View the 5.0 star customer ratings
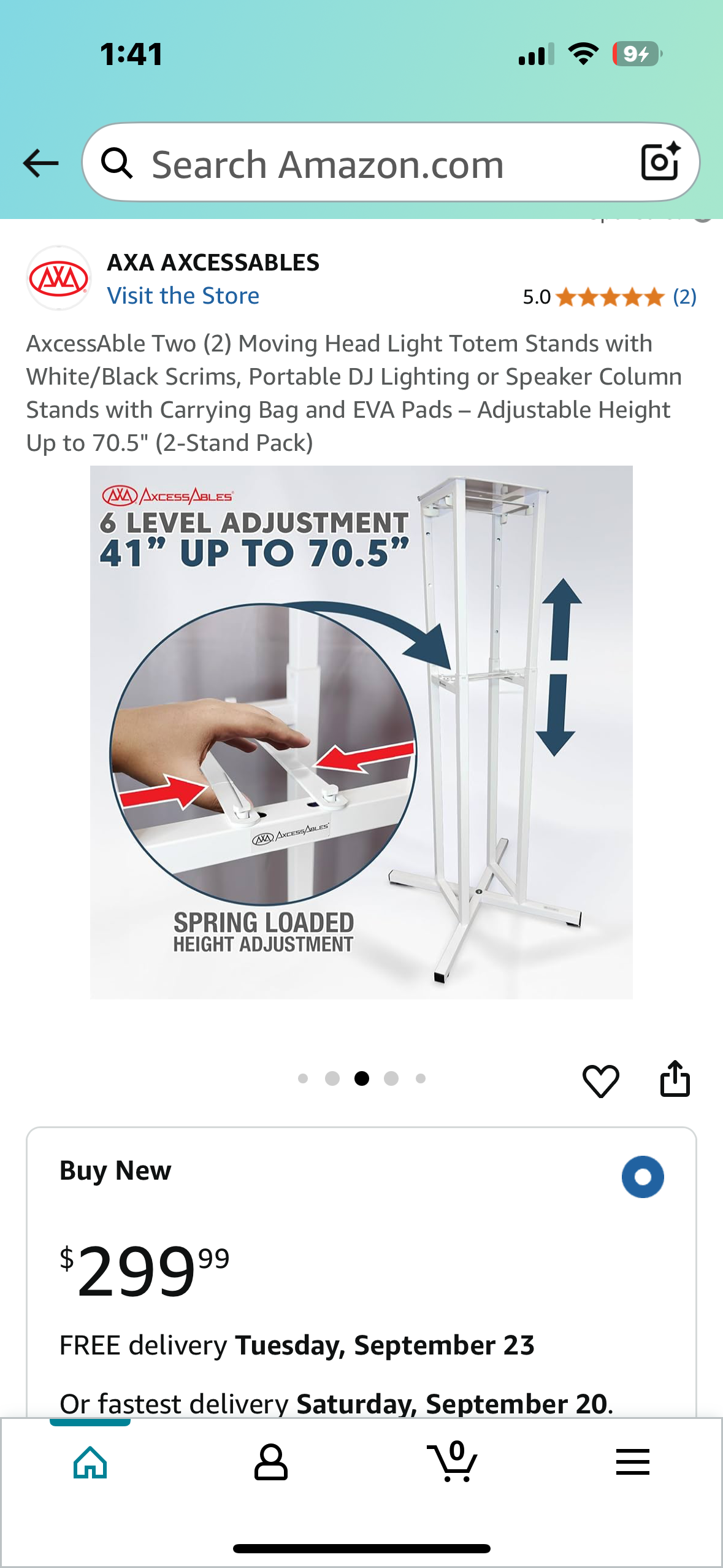The image size is (723, 1568). 609,297
